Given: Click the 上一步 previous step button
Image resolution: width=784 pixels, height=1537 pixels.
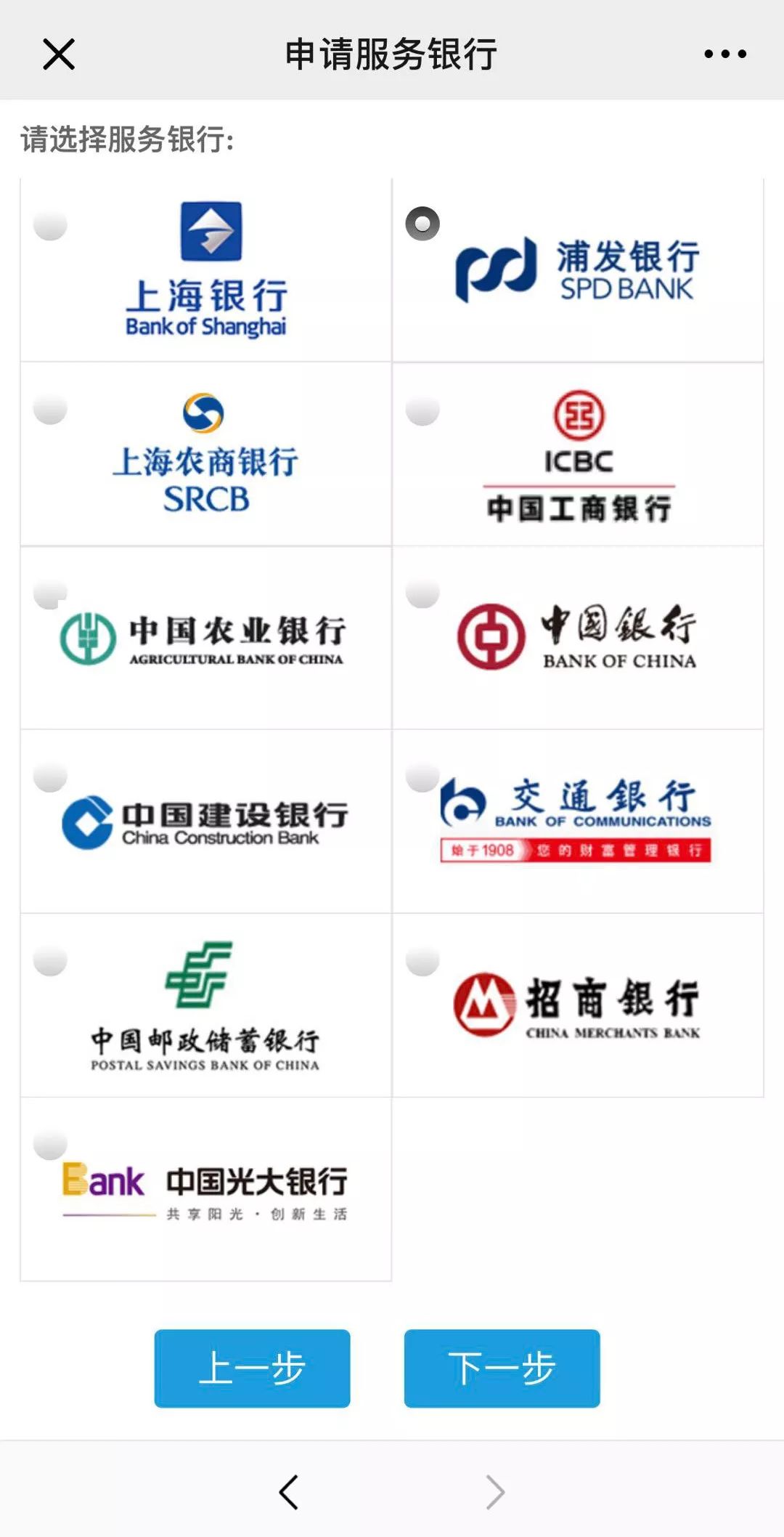Looking at the screenshot, I should [252, 1368].
